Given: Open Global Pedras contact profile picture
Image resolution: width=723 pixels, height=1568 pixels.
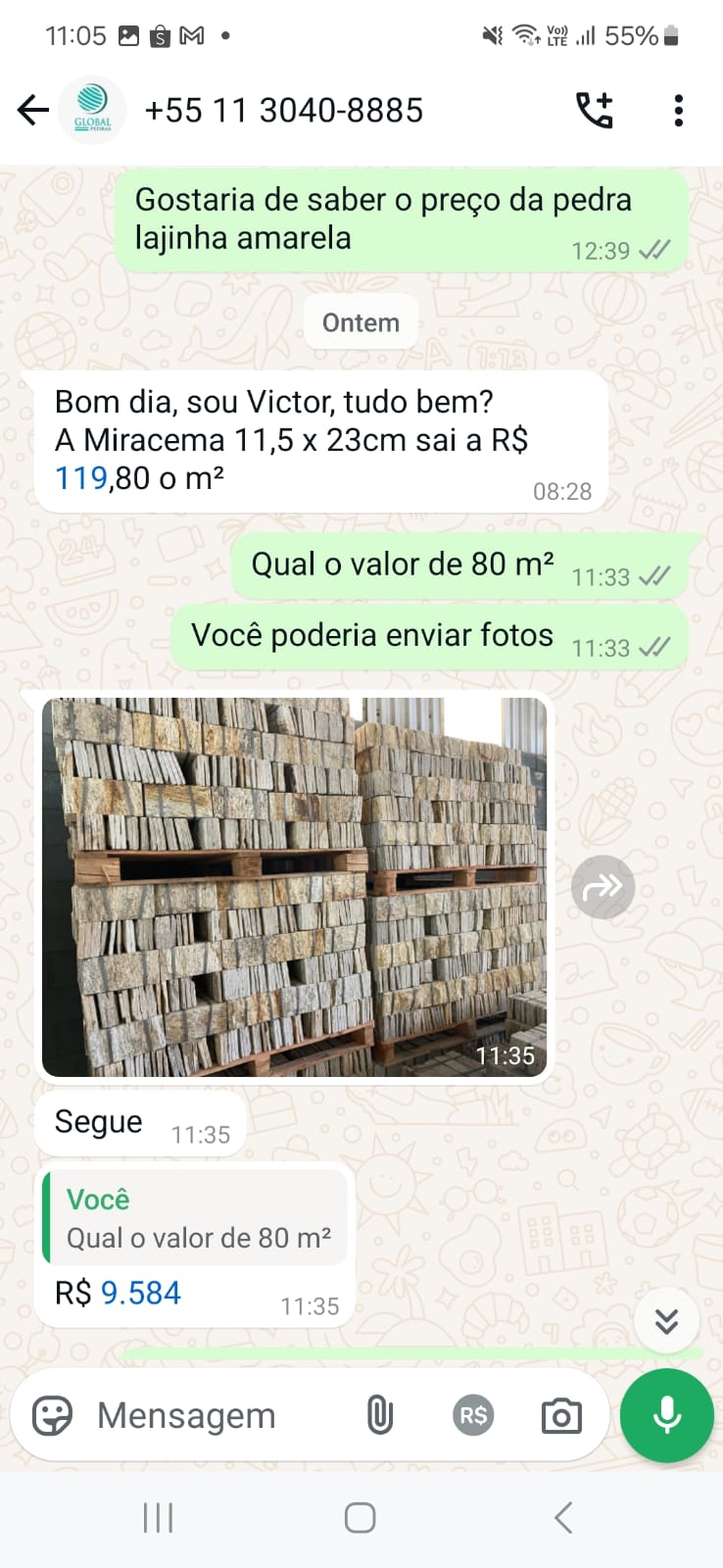Looking at the screenshot, I should 91,109.
